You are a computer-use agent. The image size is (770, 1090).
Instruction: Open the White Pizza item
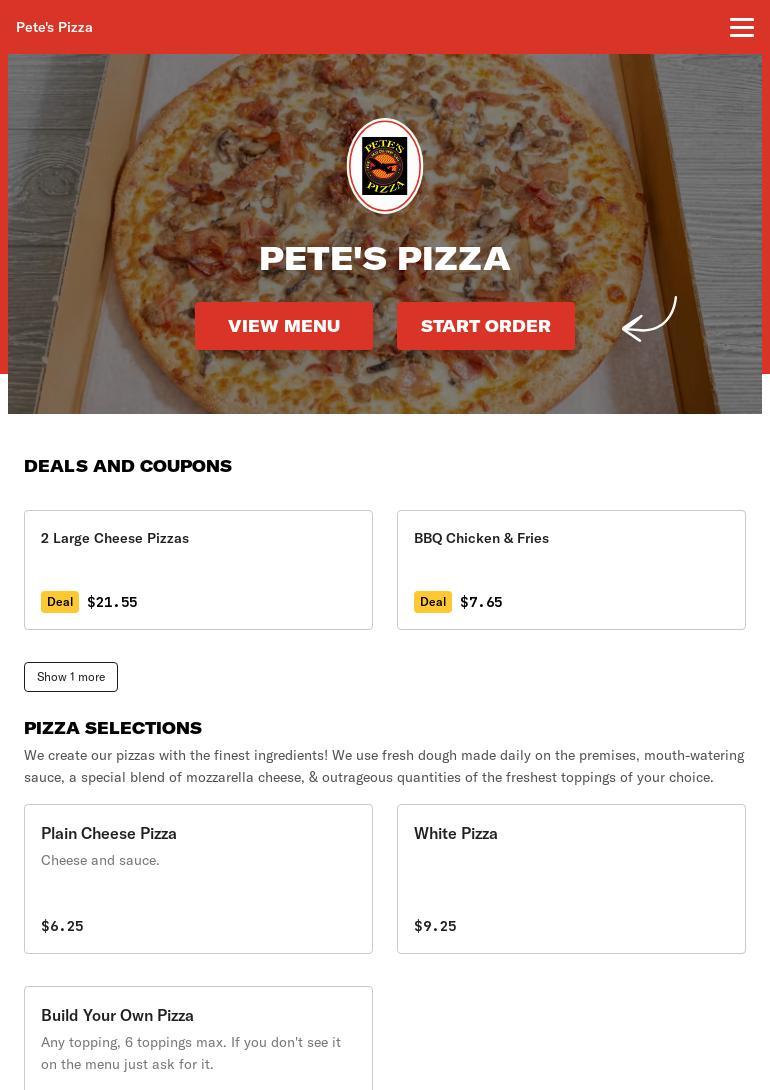click(571, 878)
